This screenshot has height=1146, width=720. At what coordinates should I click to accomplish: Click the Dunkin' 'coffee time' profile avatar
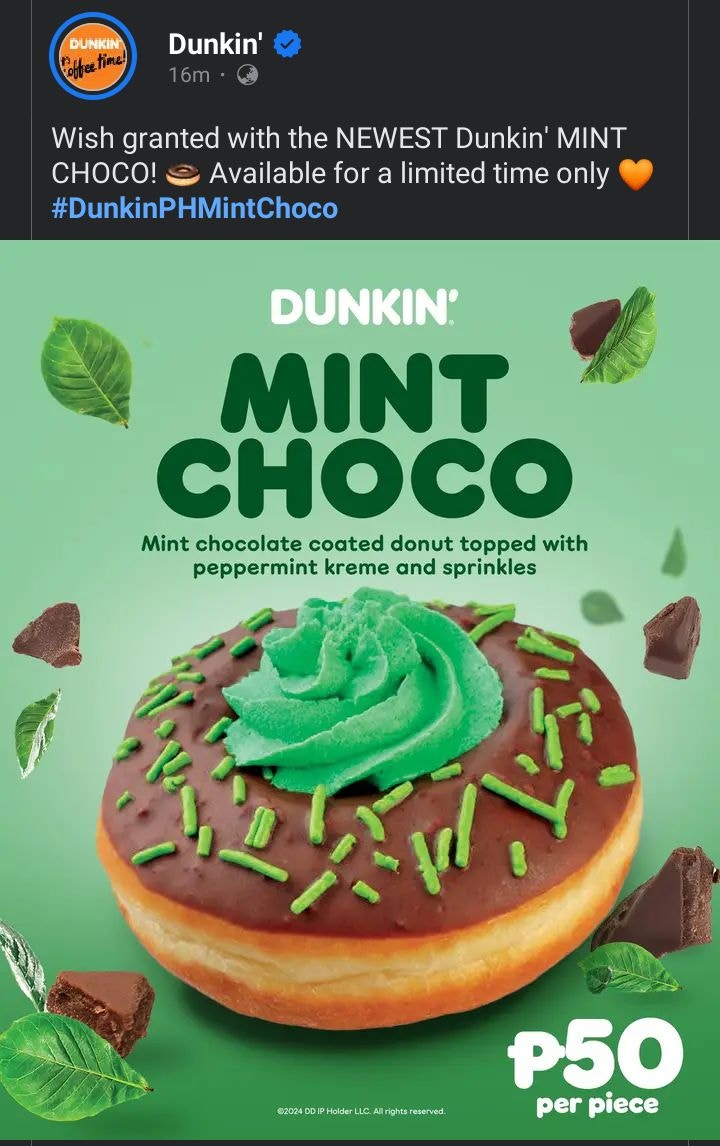pos(92,53)
